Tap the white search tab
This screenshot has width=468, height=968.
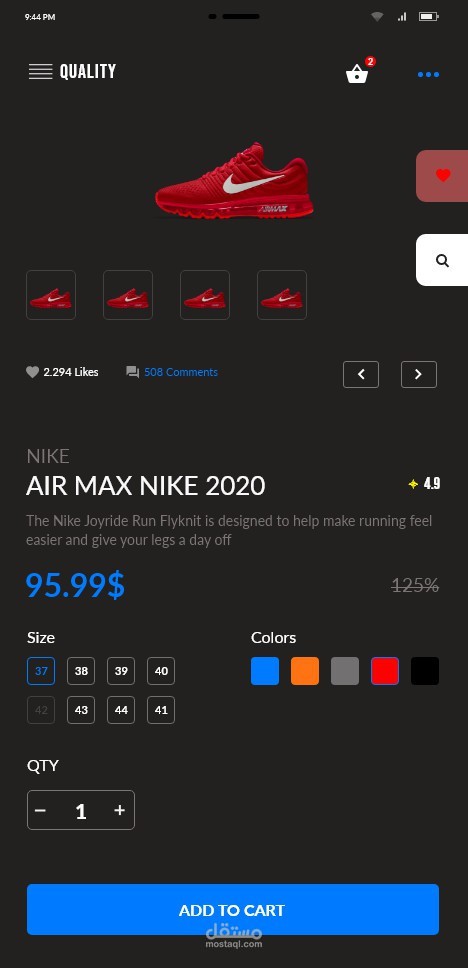coord(442,260)
